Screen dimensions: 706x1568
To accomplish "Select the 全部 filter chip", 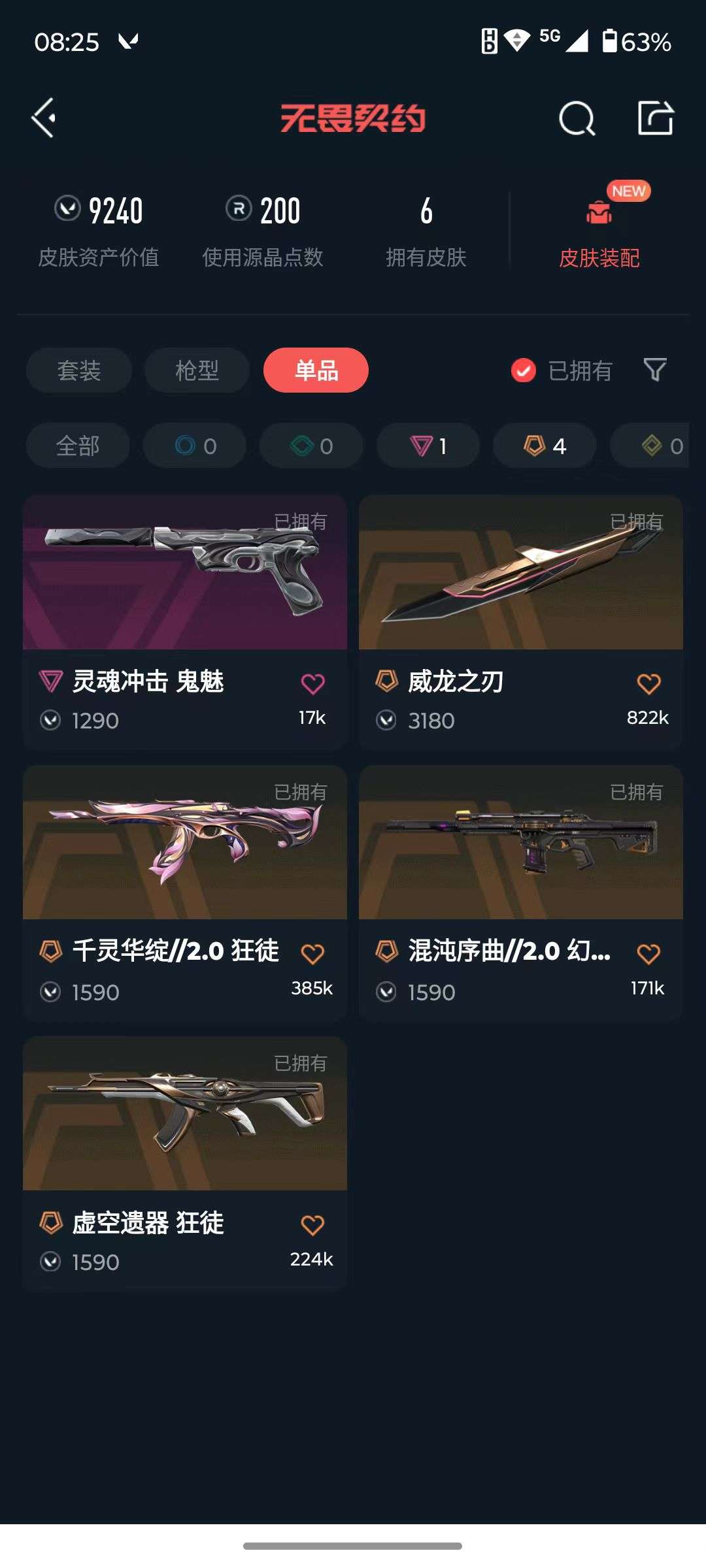I will point(78,446).
